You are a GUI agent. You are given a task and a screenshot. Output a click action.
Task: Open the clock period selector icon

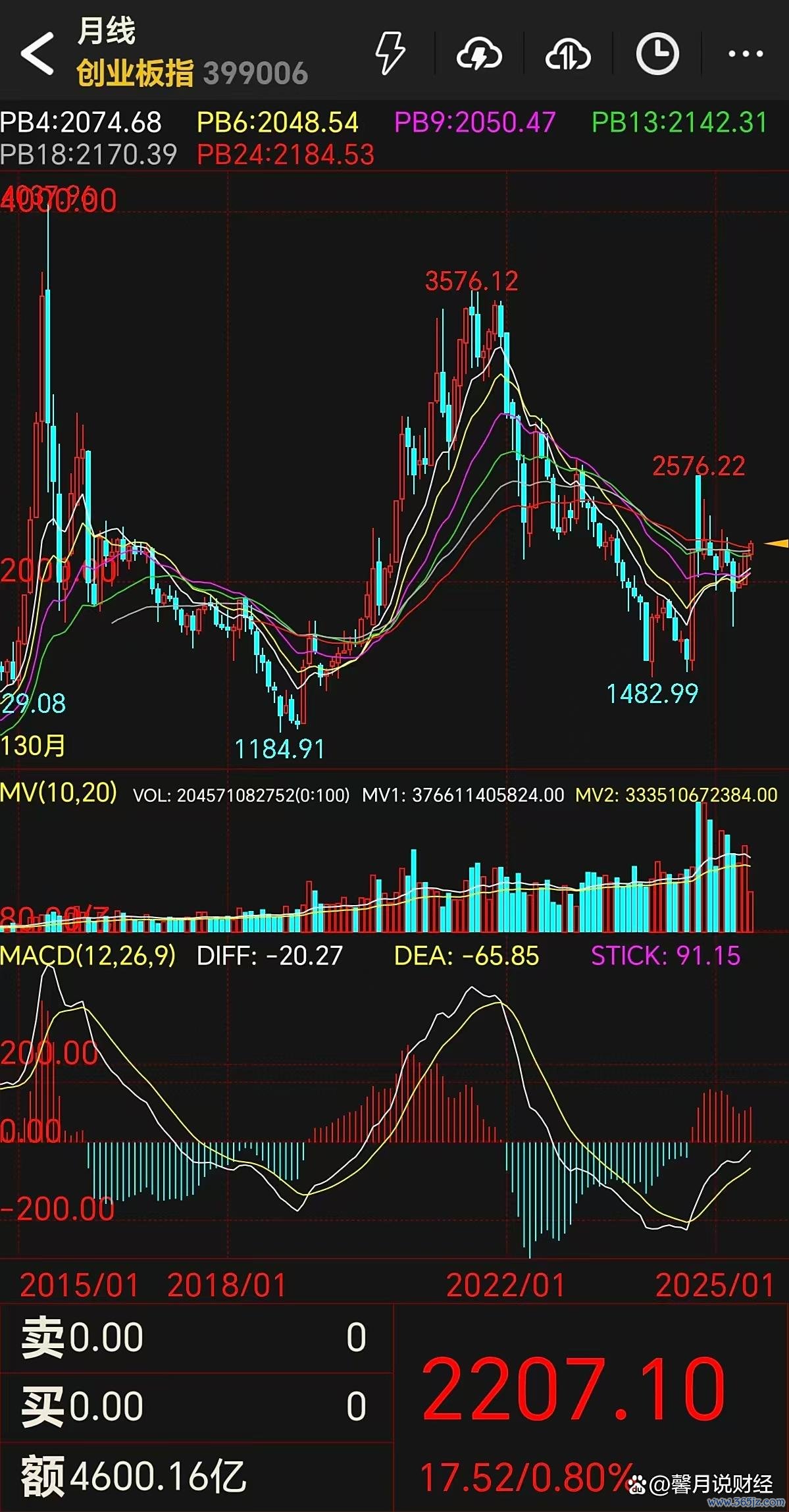pyautogui.click(x=657, y=54)
